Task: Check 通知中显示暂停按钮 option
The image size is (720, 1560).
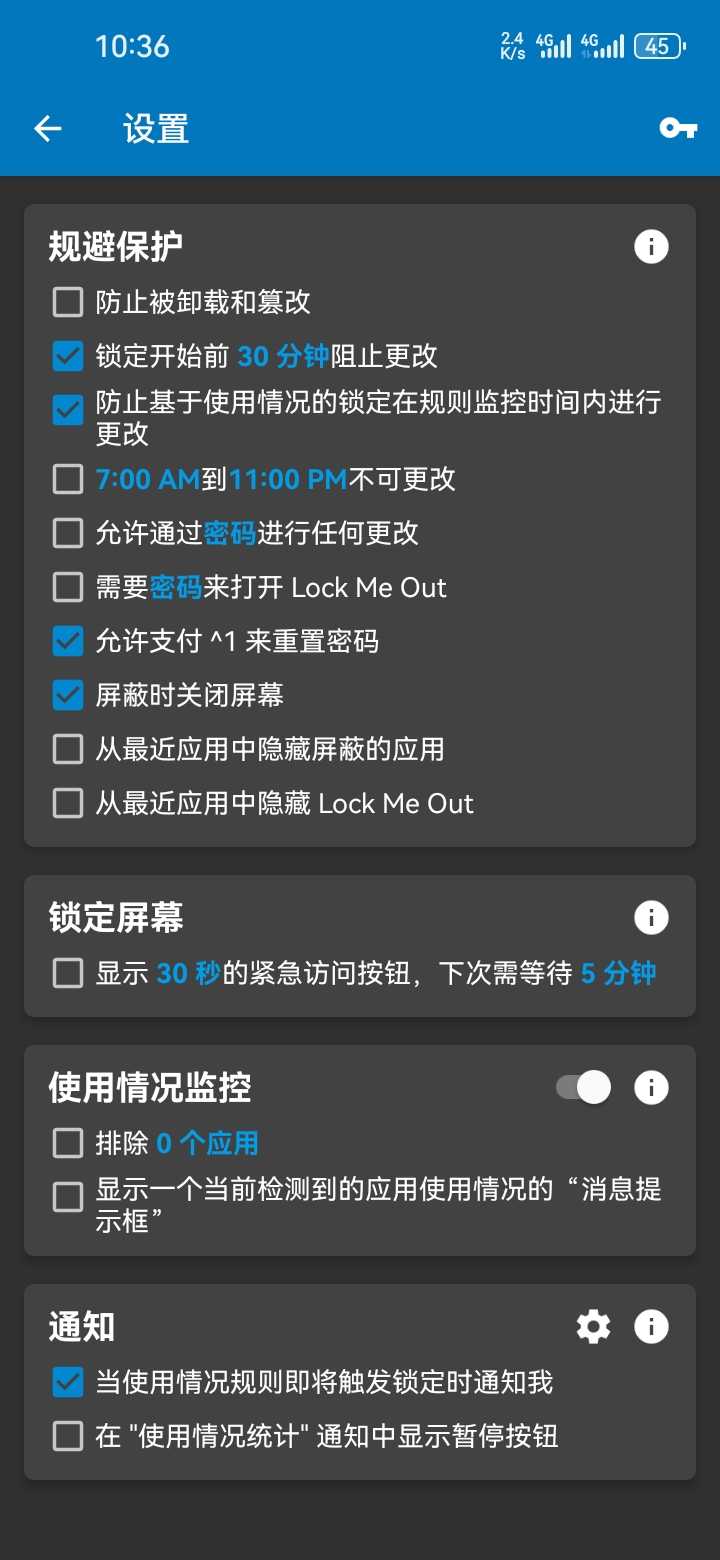Action: (68, 1437)
